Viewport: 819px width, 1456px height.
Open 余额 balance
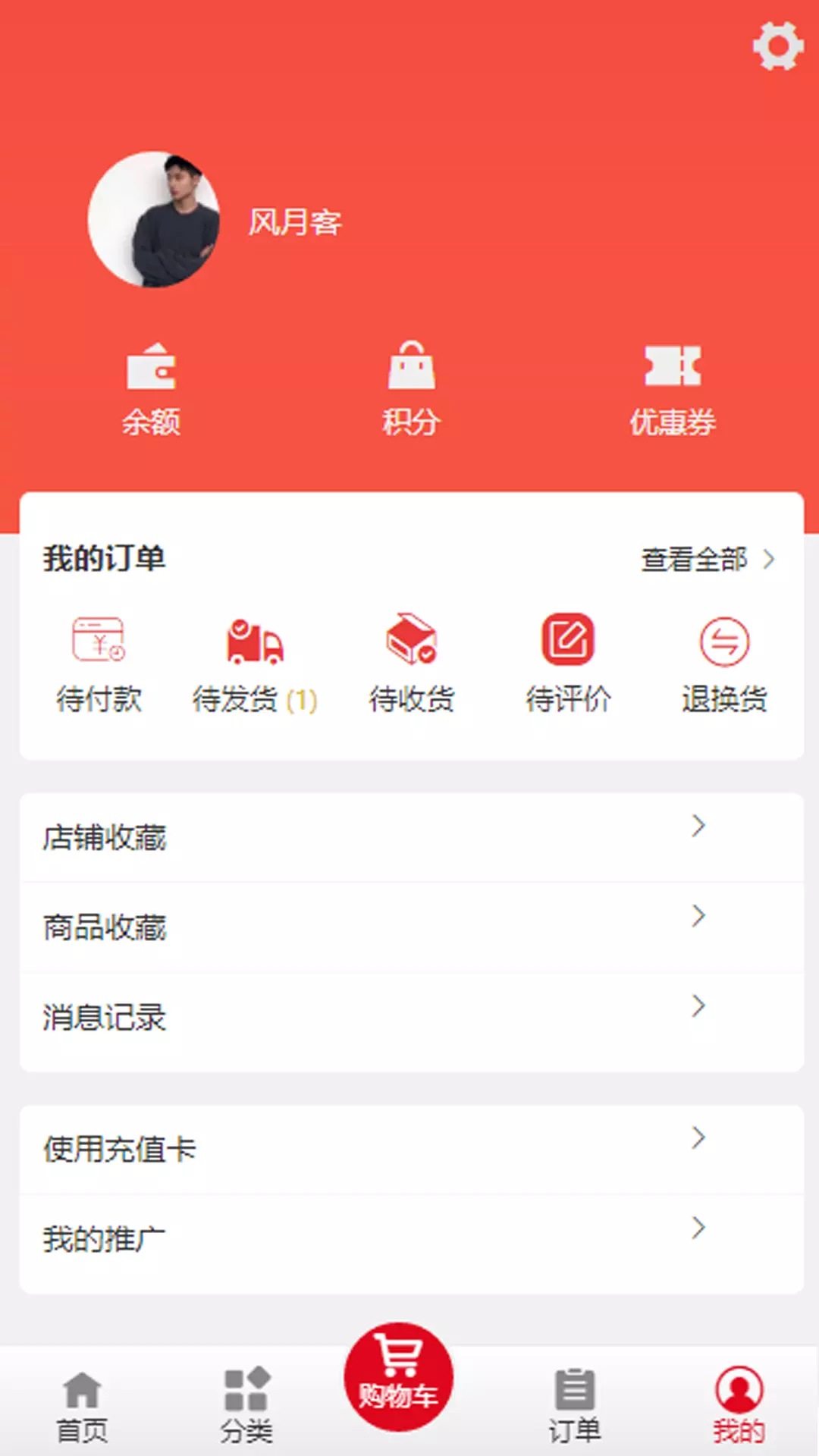pyautogui.click(x=151, y=390)
